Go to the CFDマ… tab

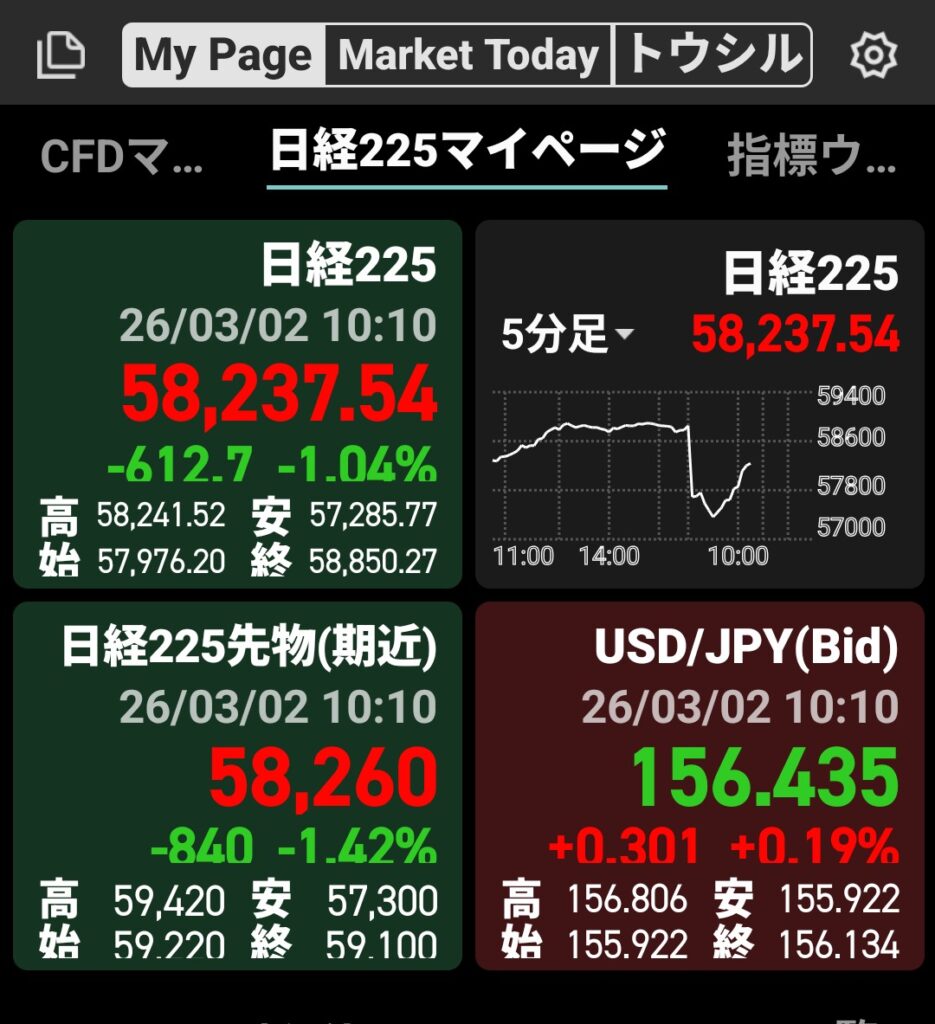coord(121,158)
